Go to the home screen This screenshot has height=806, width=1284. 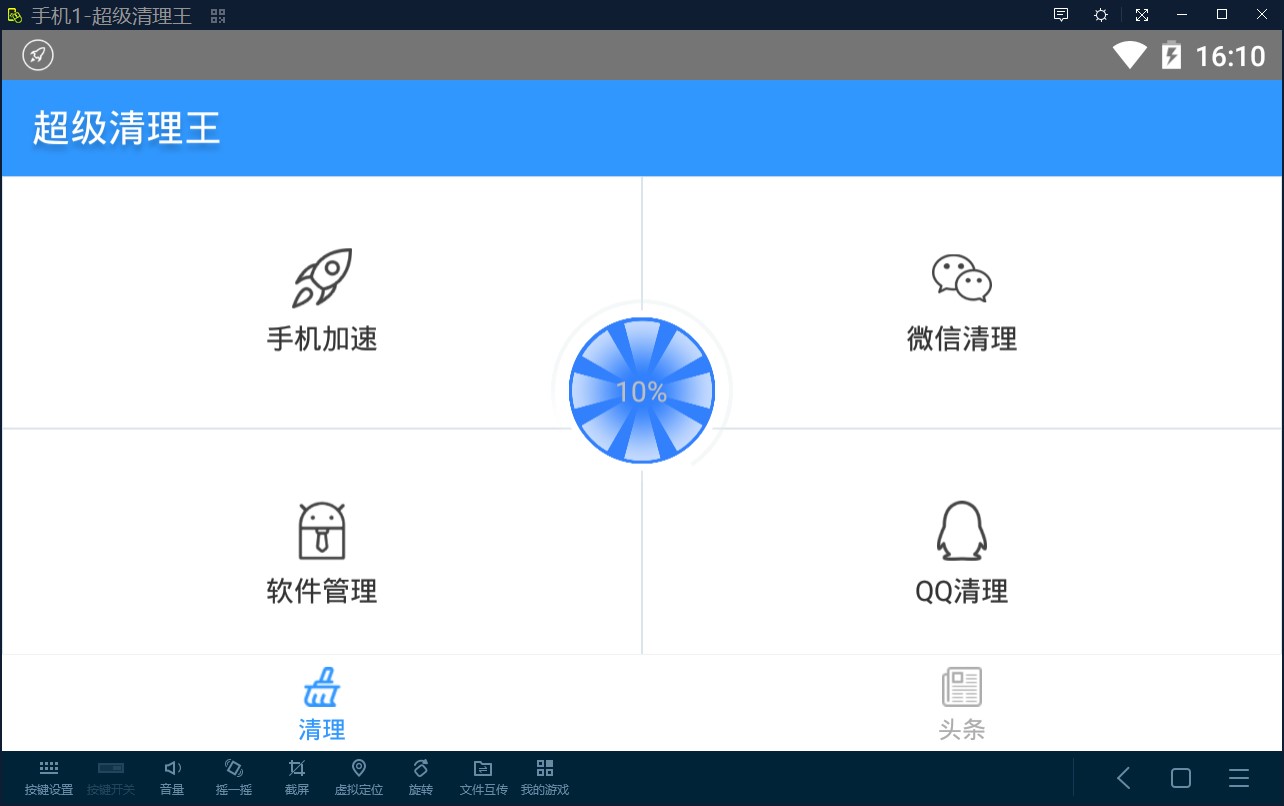pyautogui.click(x=1181, y=777)
